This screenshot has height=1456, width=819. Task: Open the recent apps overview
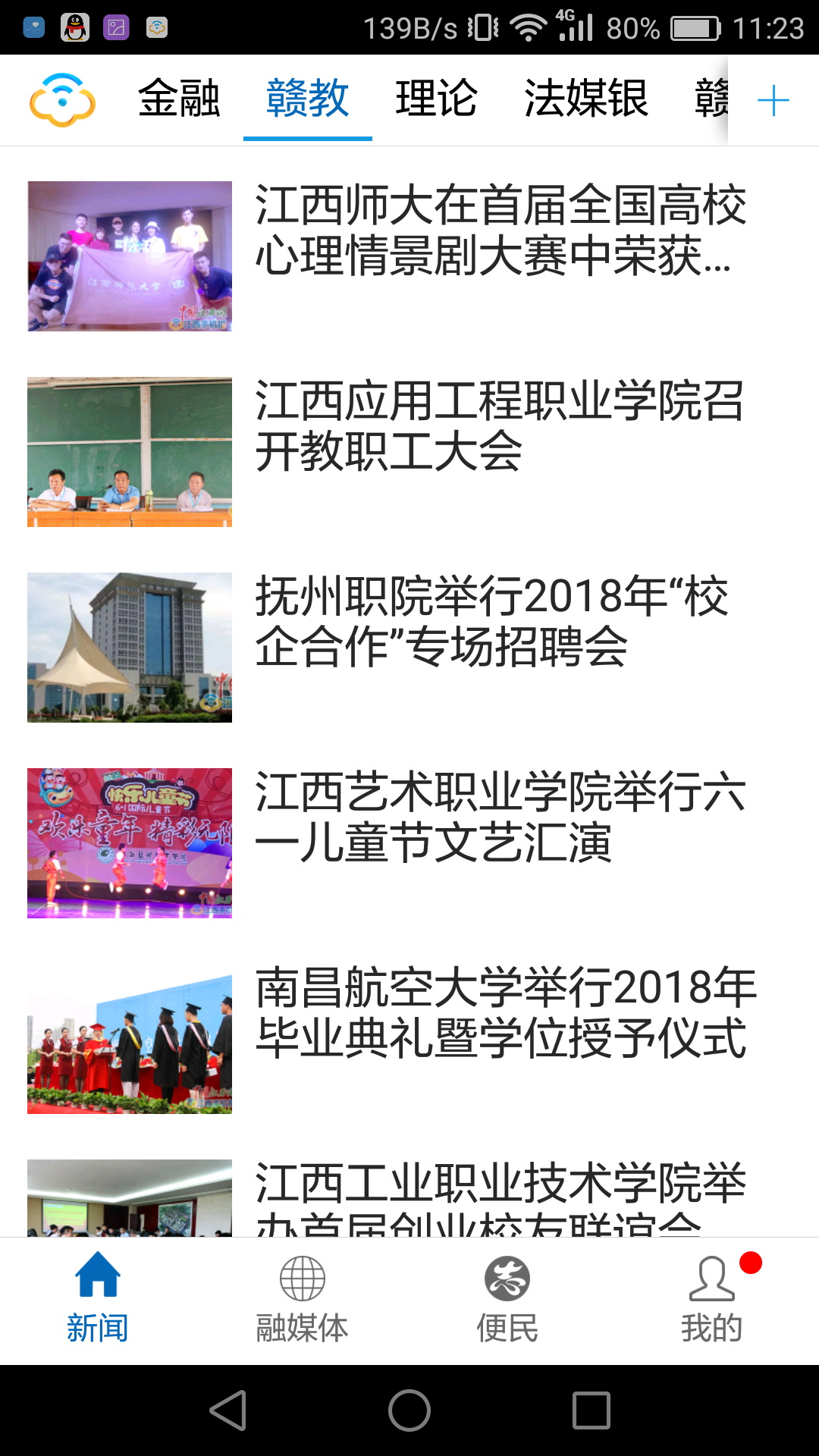tap(591, 1410)
